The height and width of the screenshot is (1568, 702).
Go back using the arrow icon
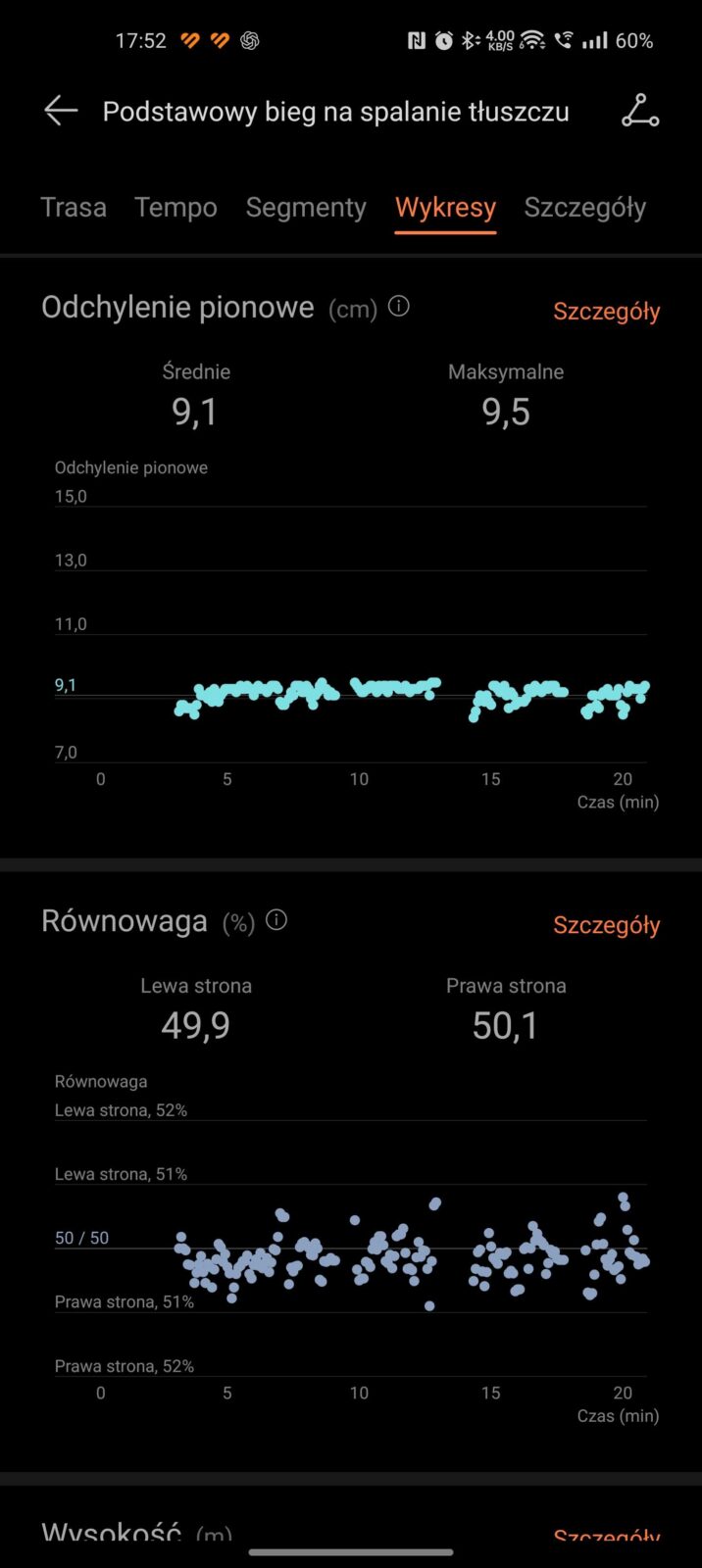pyautogui.click(x=61, y=111)
